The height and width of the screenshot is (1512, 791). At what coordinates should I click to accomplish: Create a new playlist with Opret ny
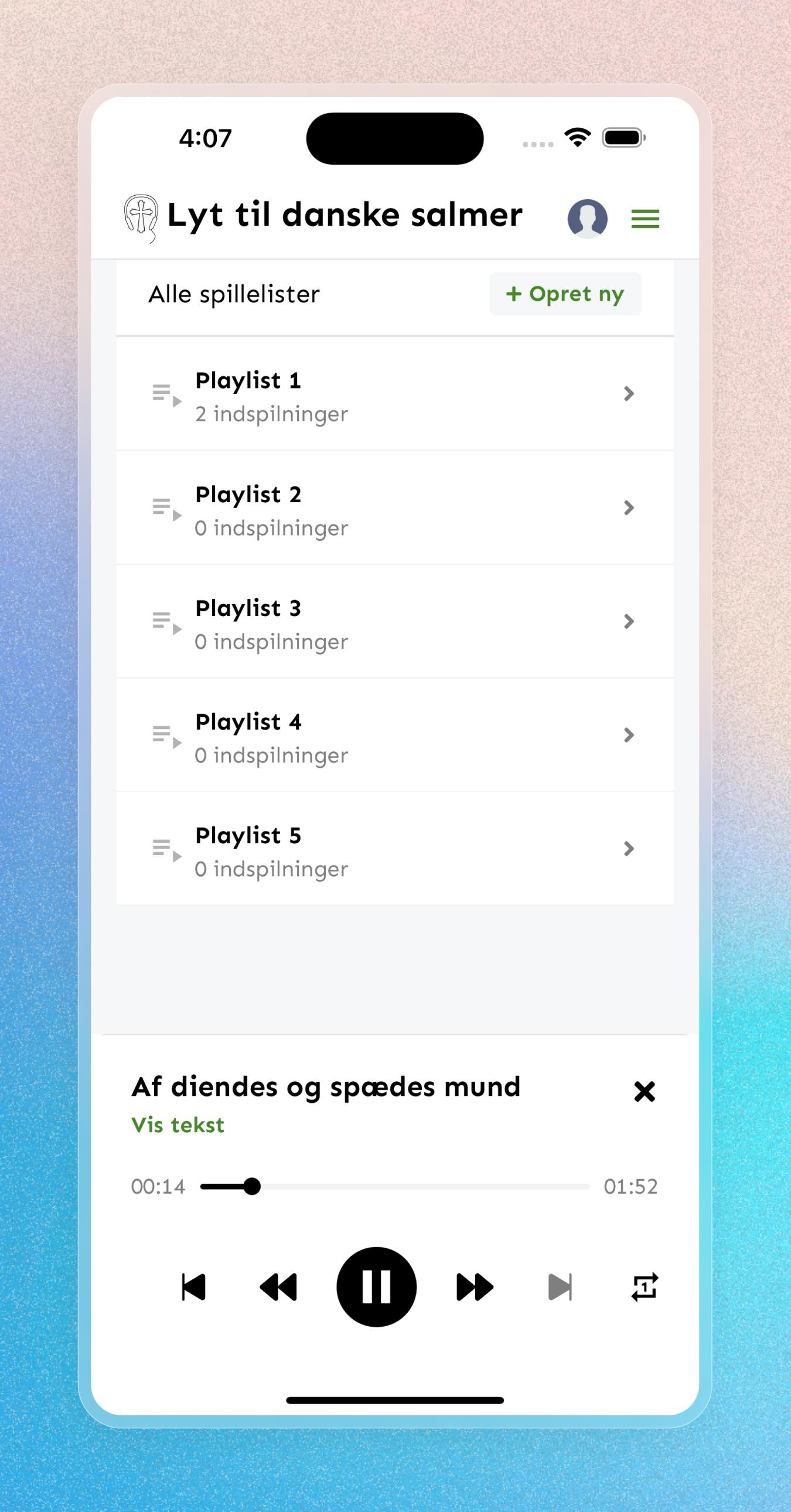(564, 294)
